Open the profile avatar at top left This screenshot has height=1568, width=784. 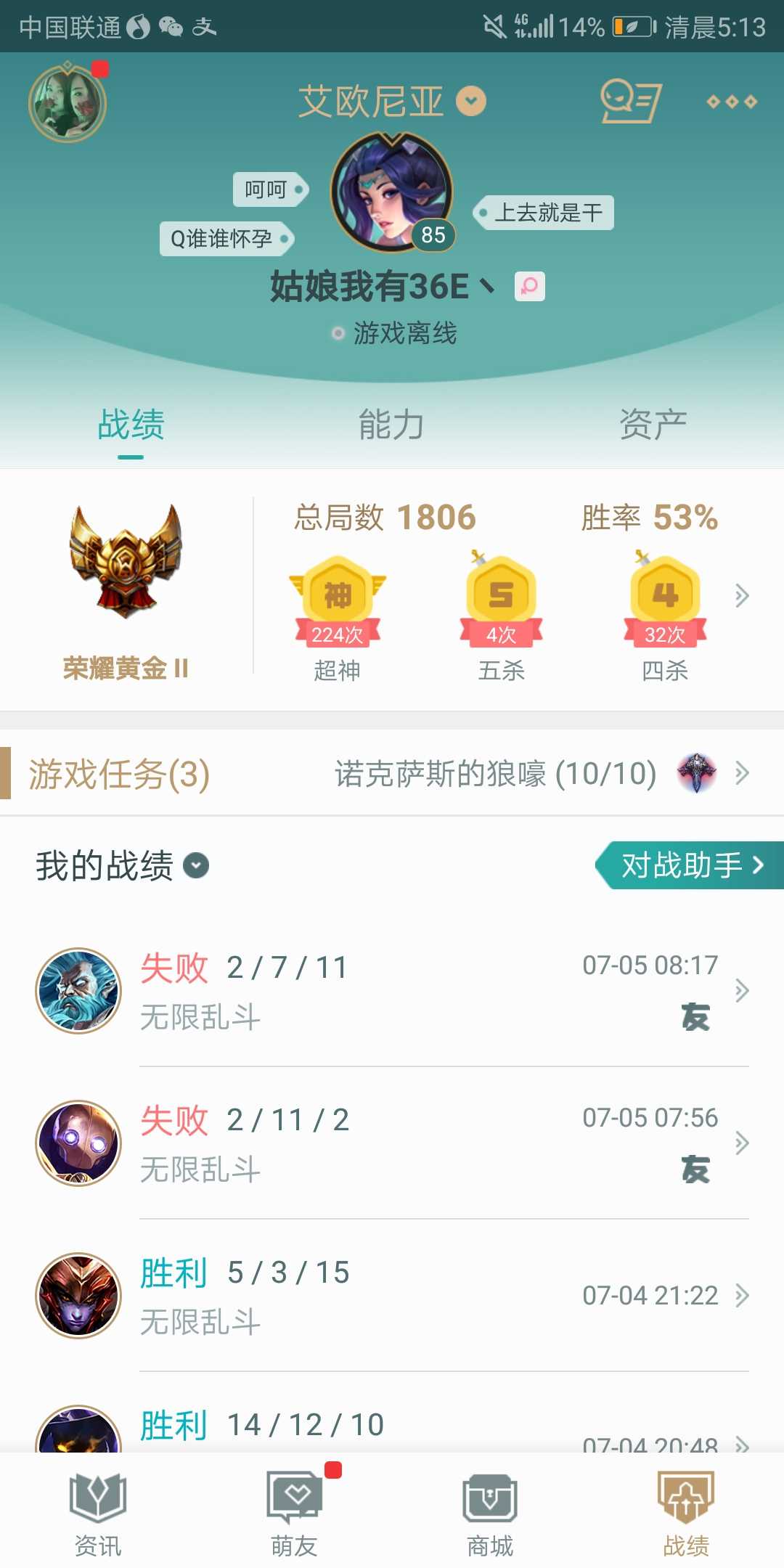68,102
